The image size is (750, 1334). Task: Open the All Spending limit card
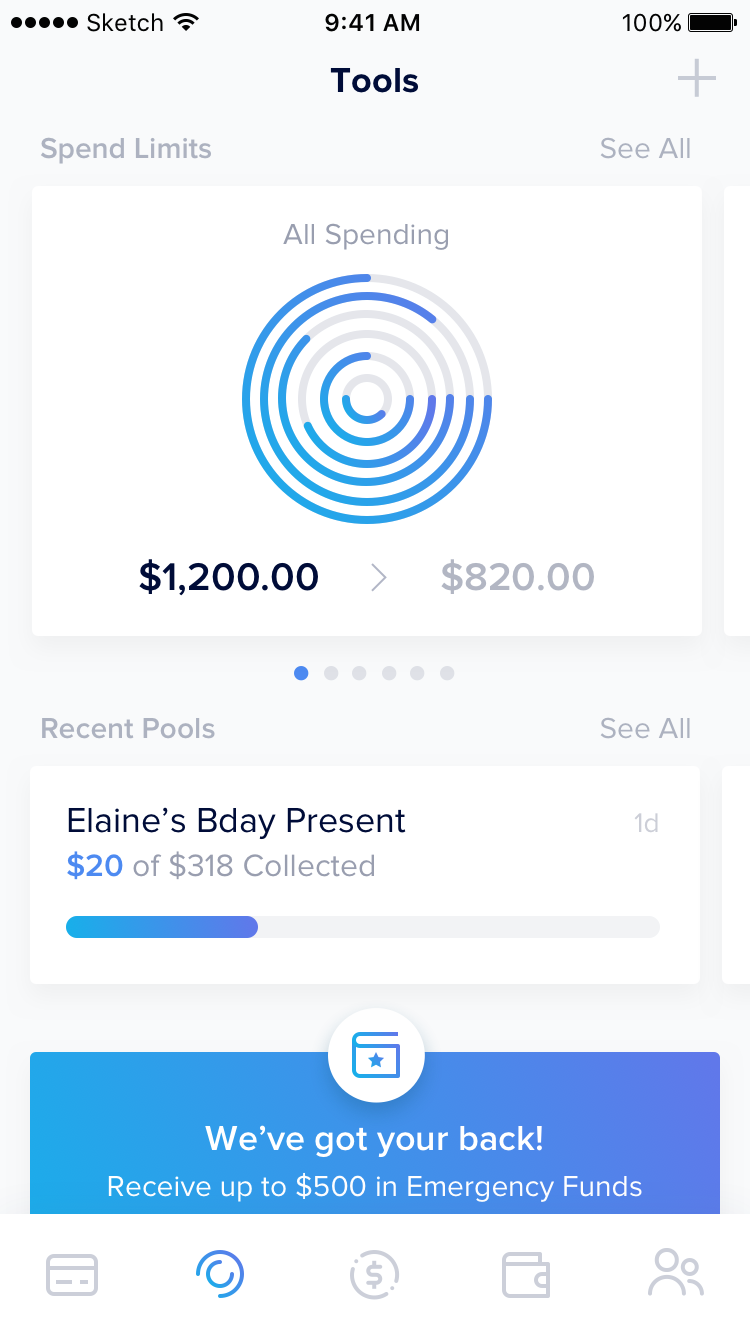[x=367, y=411]
